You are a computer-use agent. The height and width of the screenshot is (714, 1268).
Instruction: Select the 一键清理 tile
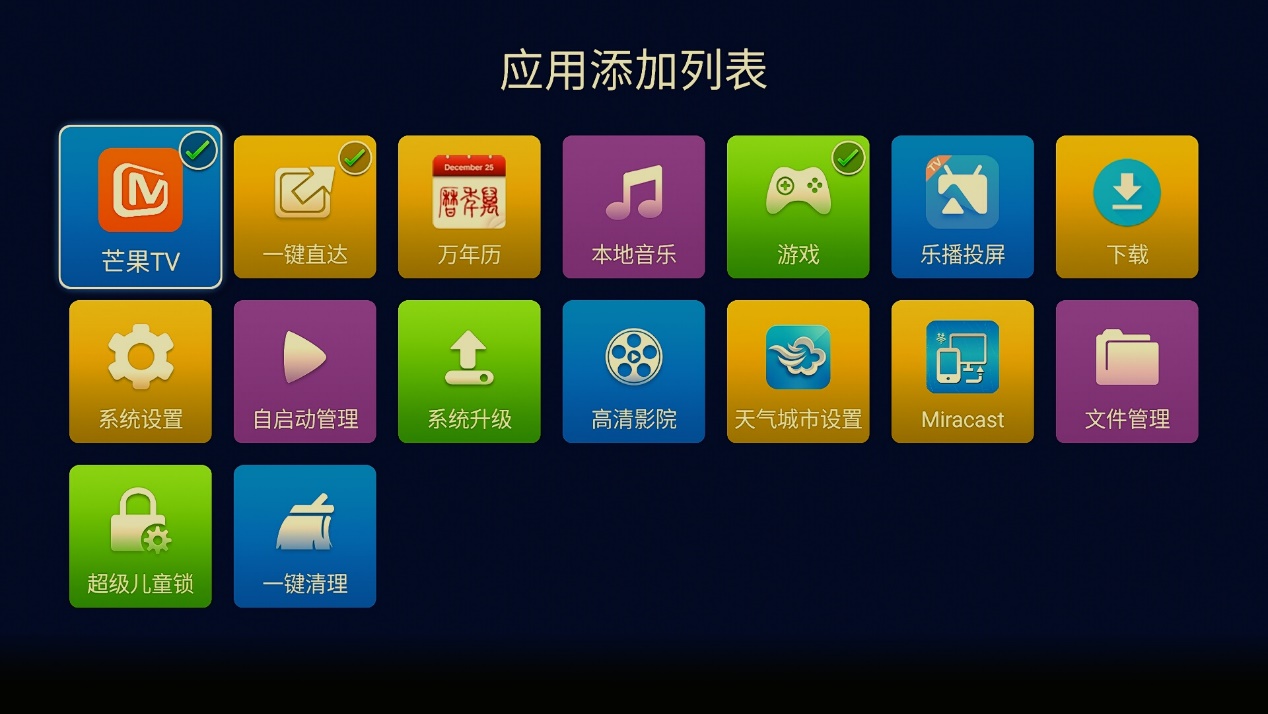click(305, 536)
